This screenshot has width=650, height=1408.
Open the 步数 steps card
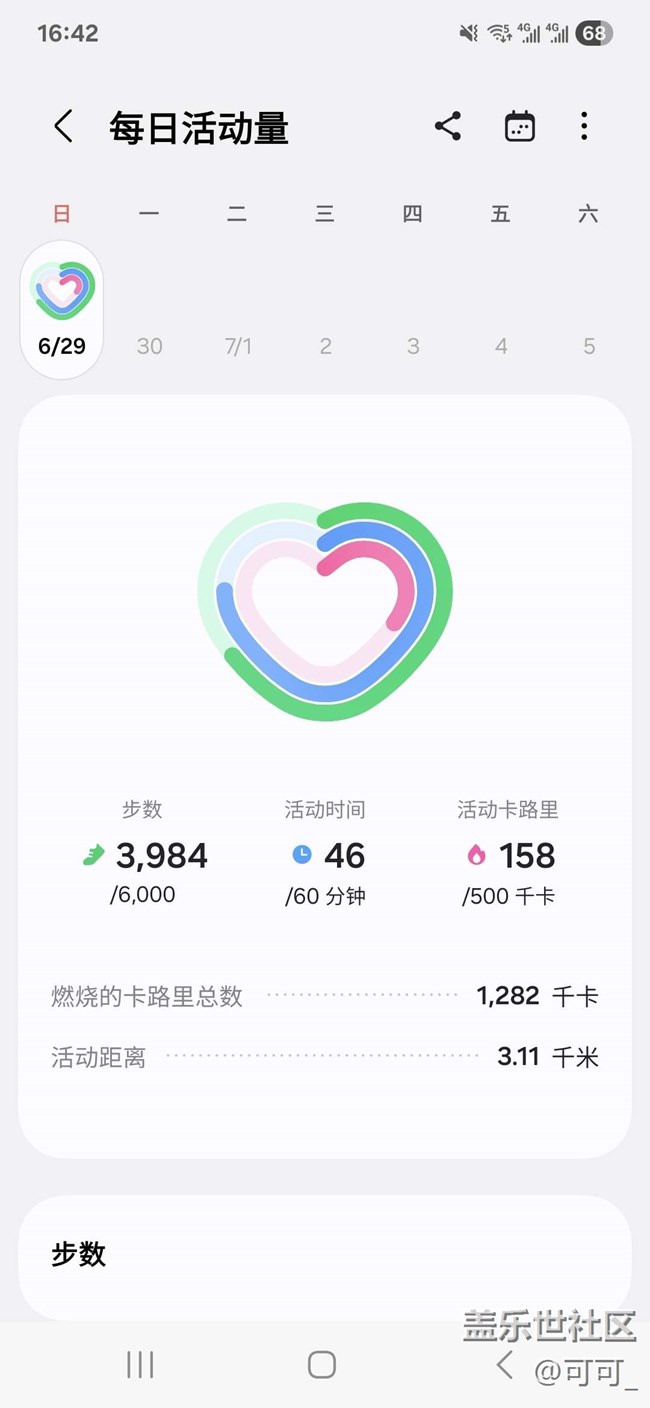coord(325,1256)
